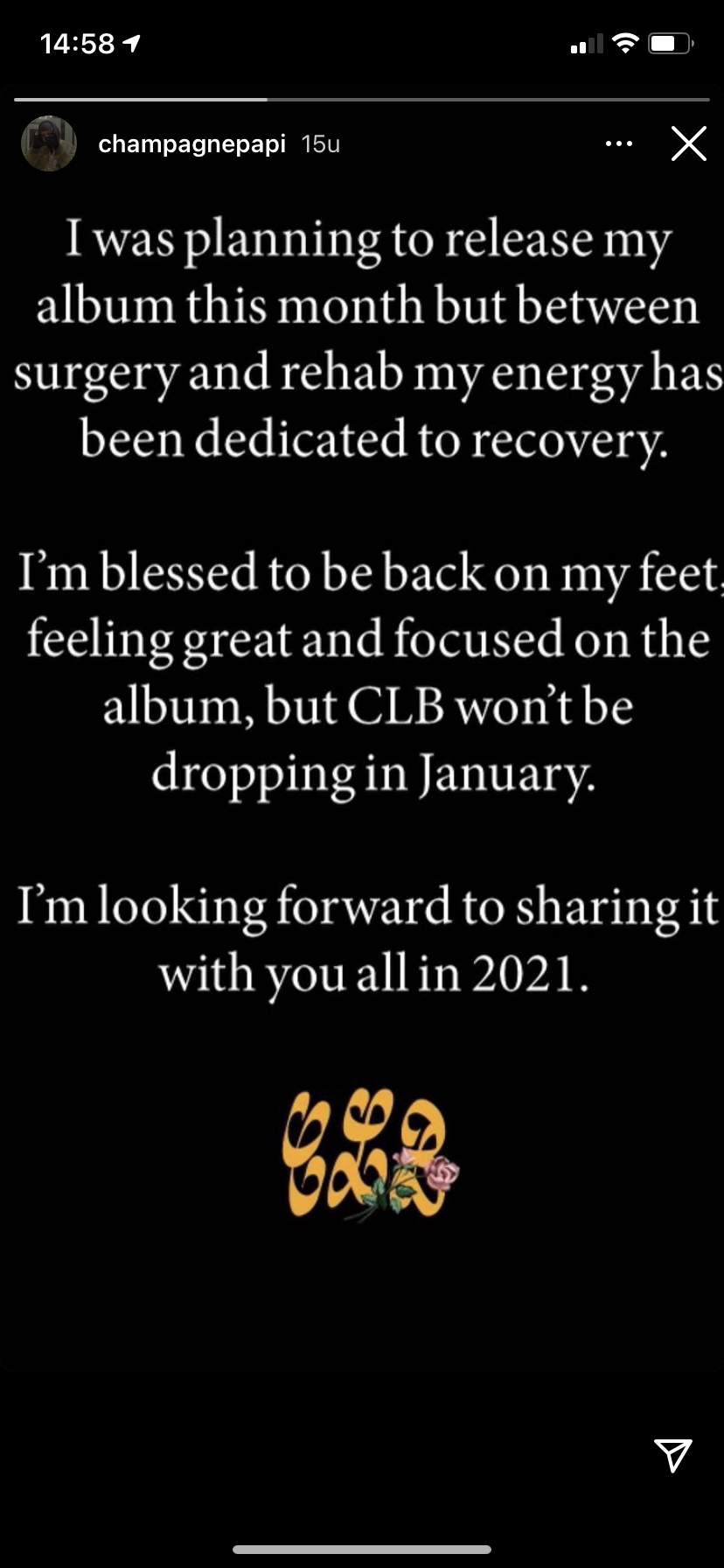Open champagnepapi's profile picture
Viewport: 724px width, 1568px height.
[49, 143]
